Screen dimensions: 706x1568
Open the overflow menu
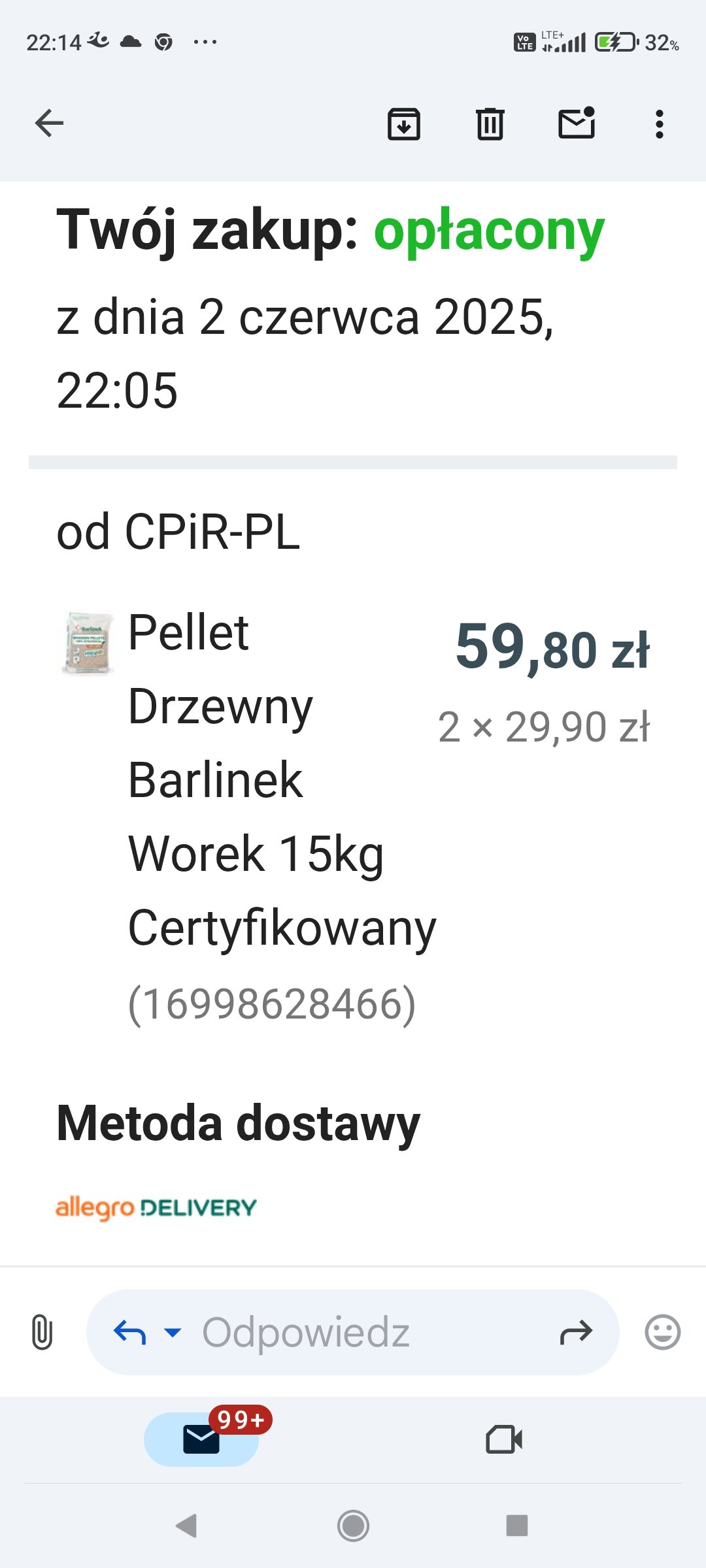click(659, 123)
